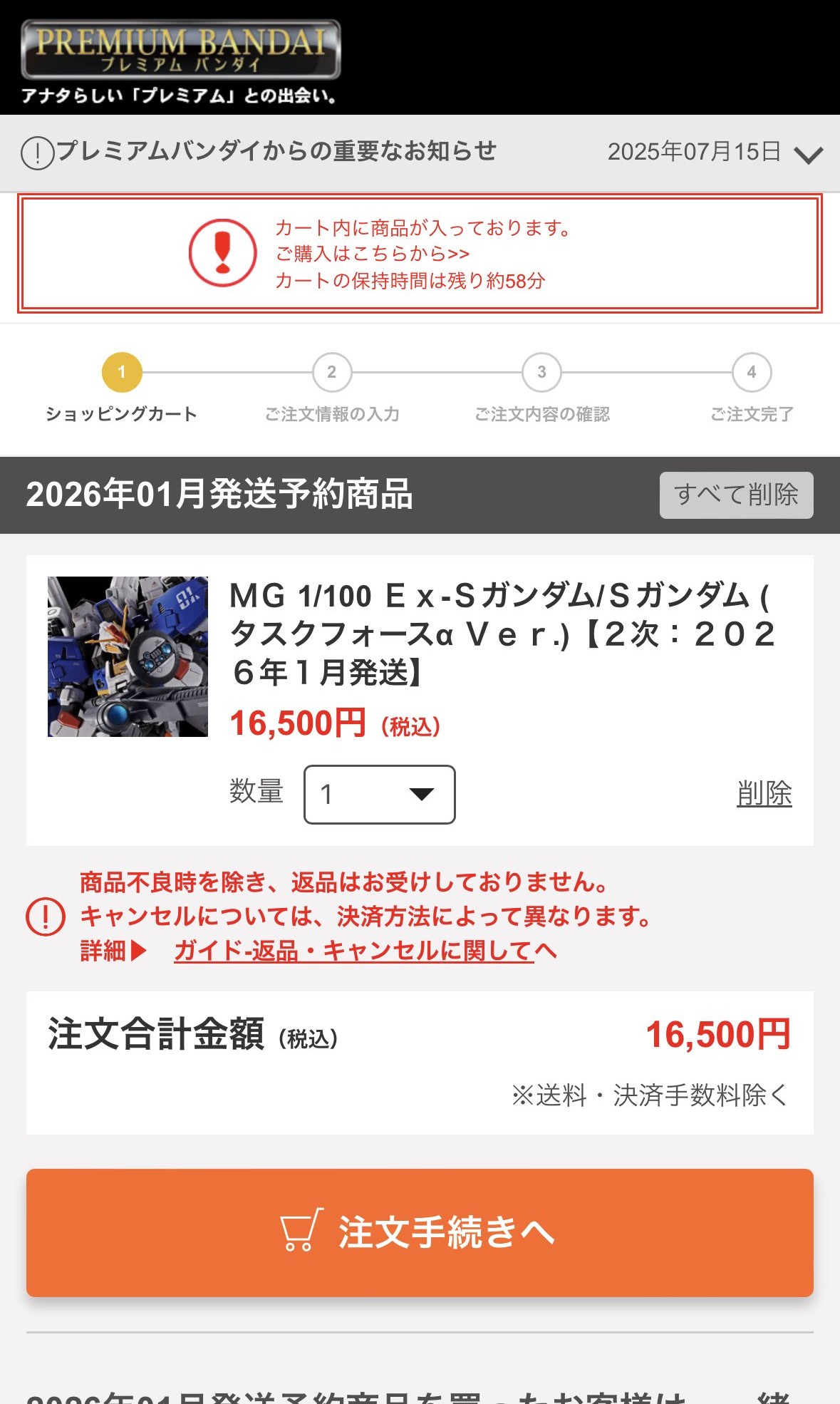The image size is (840, 1404).
Task: Expand the important notice from Premium Bandai
Action: (x=420, y=153)
